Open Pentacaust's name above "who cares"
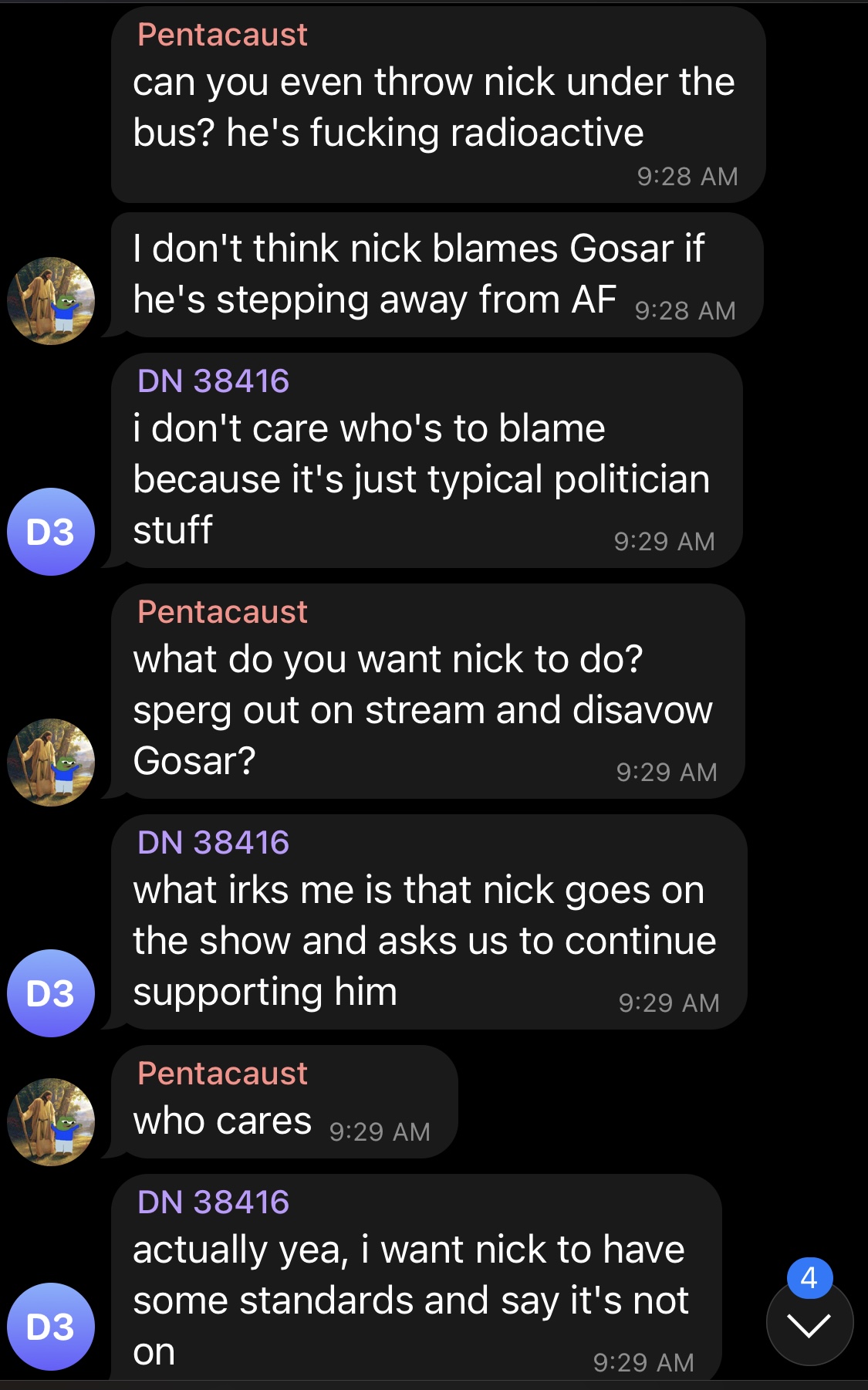The height and width of the screenshot is (1390, 868). pos(222,1074)
